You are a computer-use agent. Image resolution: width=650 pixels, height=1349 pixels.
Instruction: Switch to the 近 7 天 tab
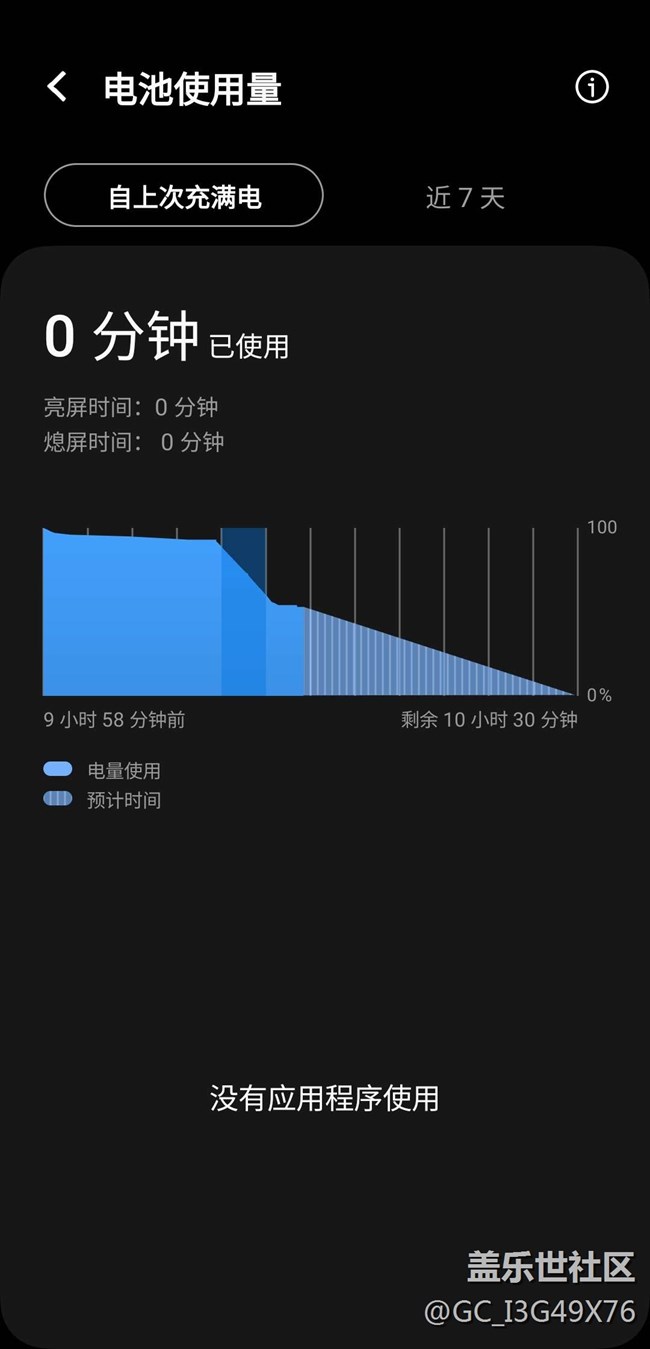465,197
